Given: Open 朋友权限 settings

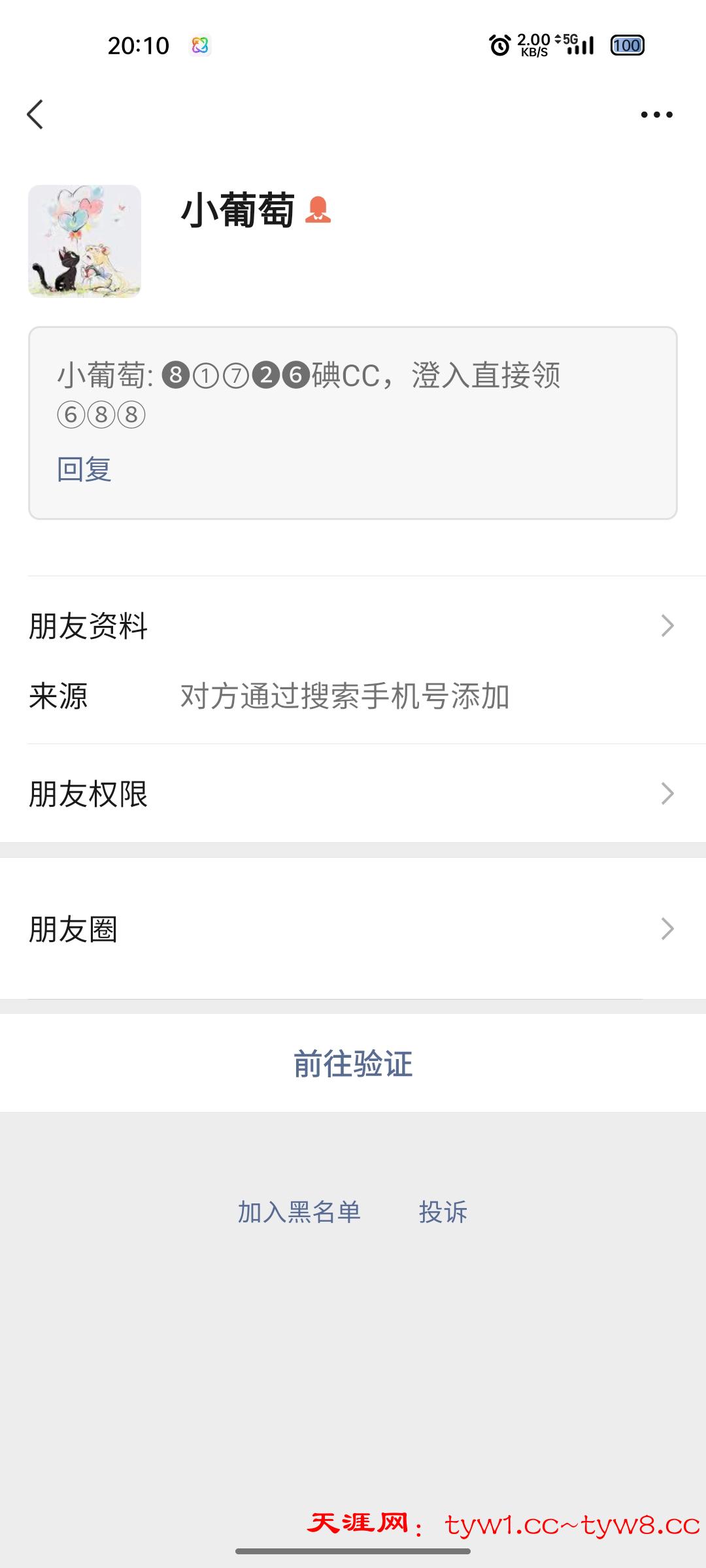Looking at the screenshot, I should pos(353,794).
